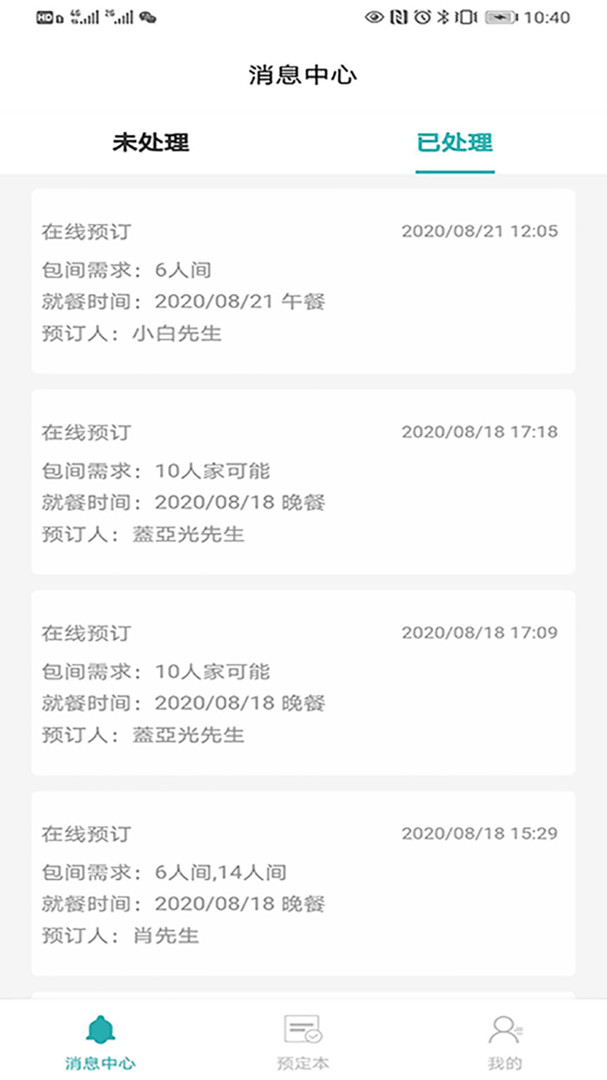Viewport: 607px width, 1080px height.
Task: Switch to the 我的 bottom tab
Action: coord(505,1042)
